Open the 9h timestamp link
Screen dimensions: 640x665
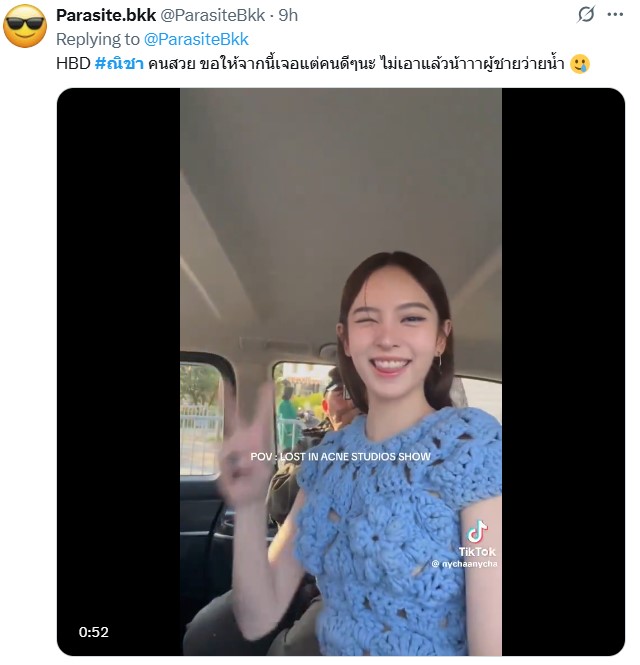288,15
